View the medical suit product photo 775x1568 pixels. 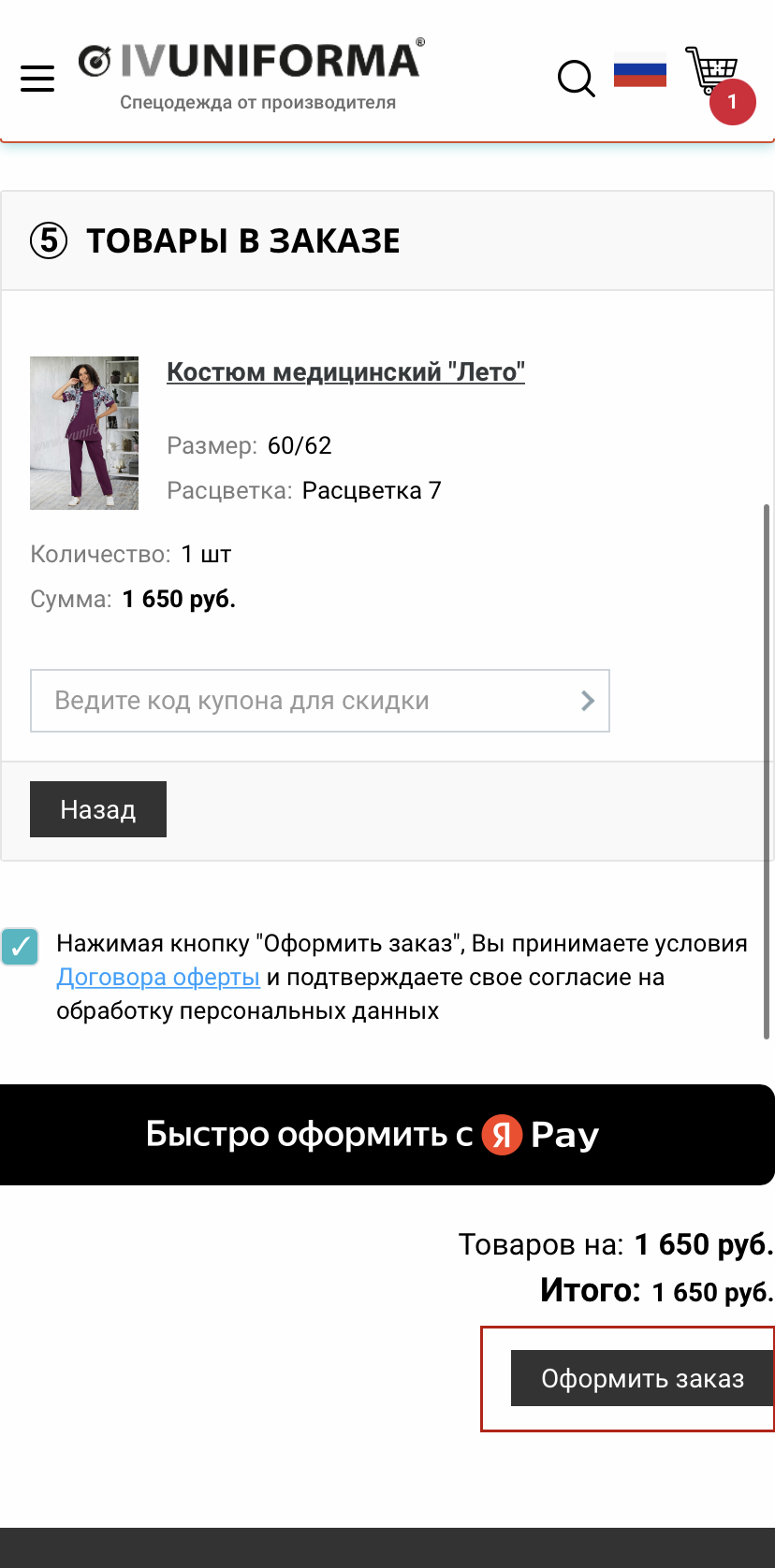coord(84,433)
